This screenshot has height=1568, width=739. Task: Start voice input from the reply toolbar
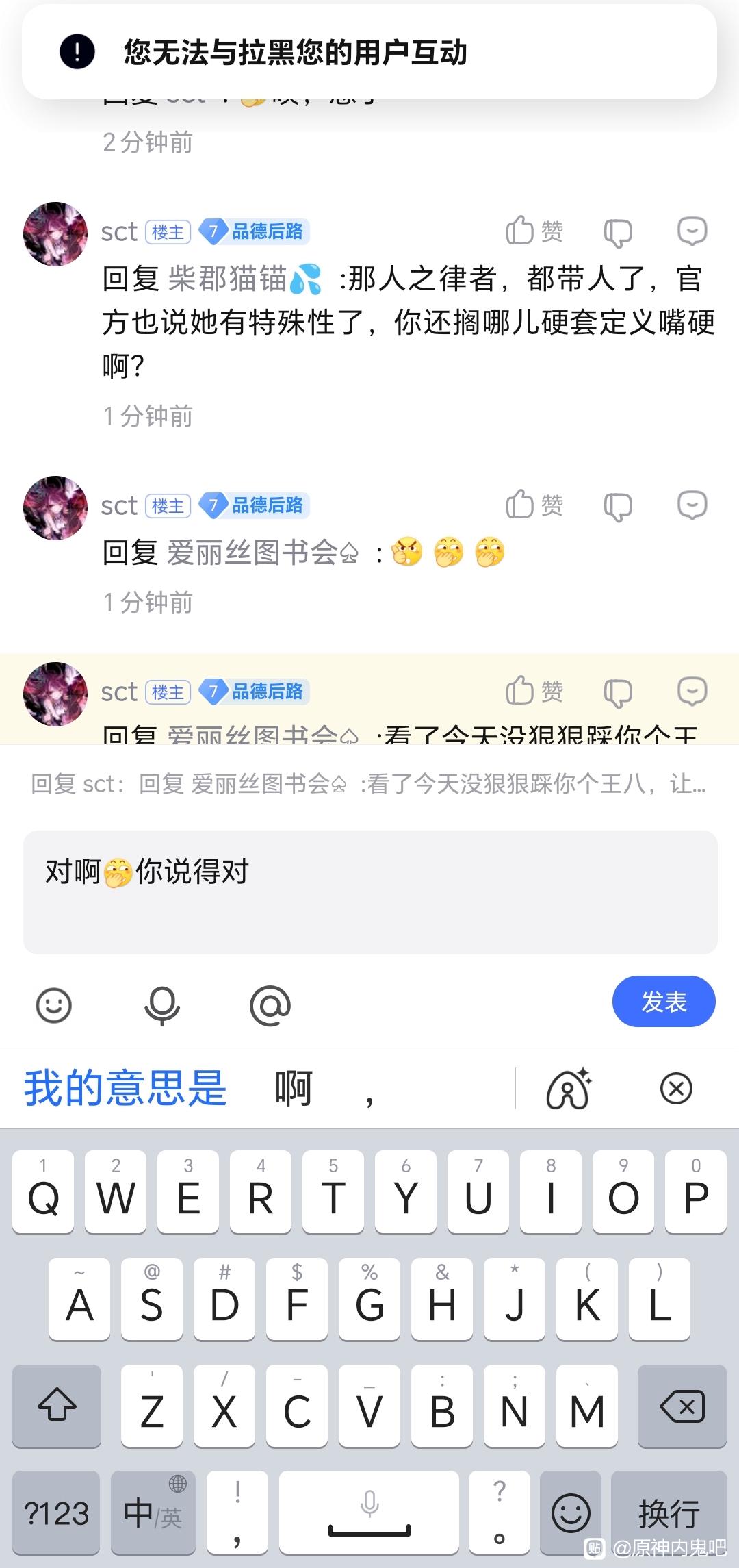[x=162, y=1005]
